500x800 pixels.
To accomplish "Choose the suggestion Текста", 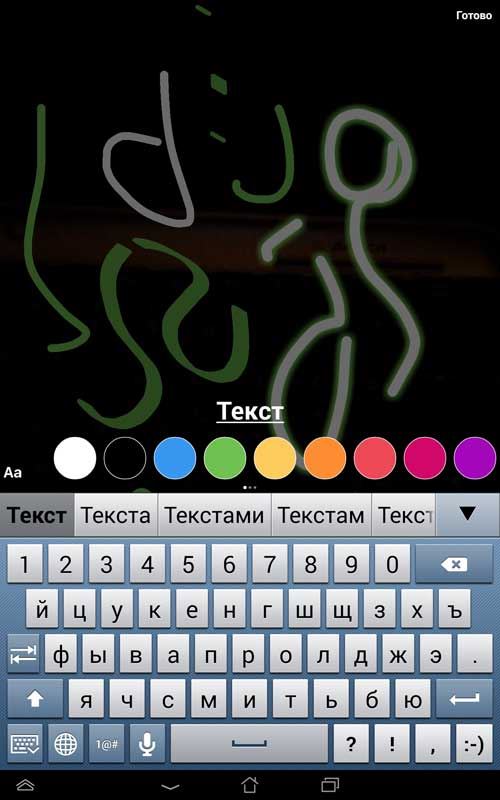I will (116, 515).
